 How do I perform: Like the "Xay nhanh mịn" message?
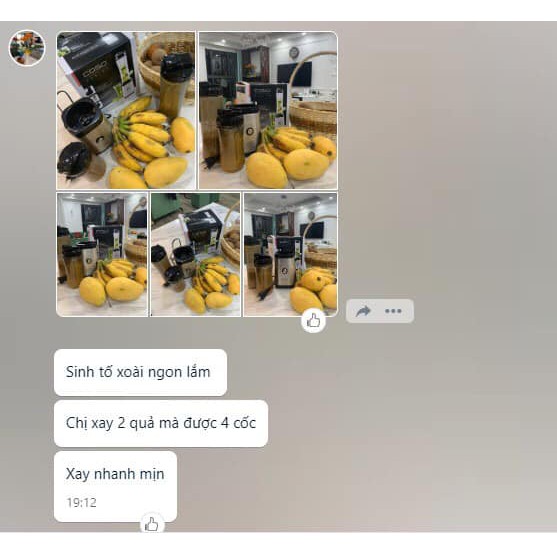pyautogui.click(x=152, y=524)
